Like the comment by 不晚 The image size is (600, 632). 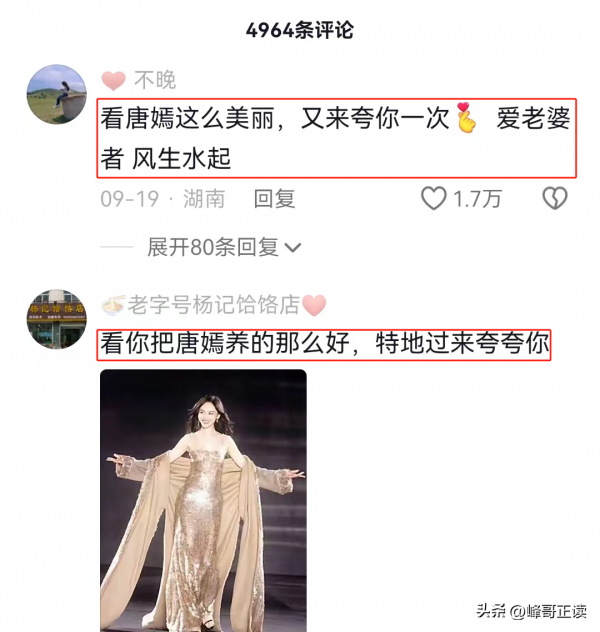click(434, 198)
